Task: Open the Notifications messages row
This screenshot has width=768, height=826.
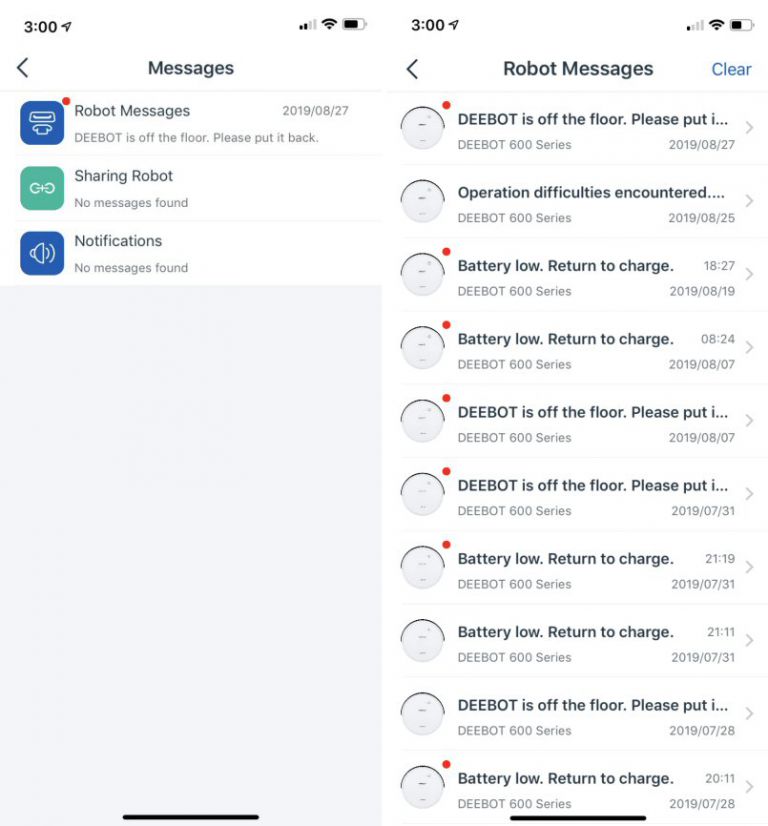Action: pyautogui.click(x=190, y=253)
